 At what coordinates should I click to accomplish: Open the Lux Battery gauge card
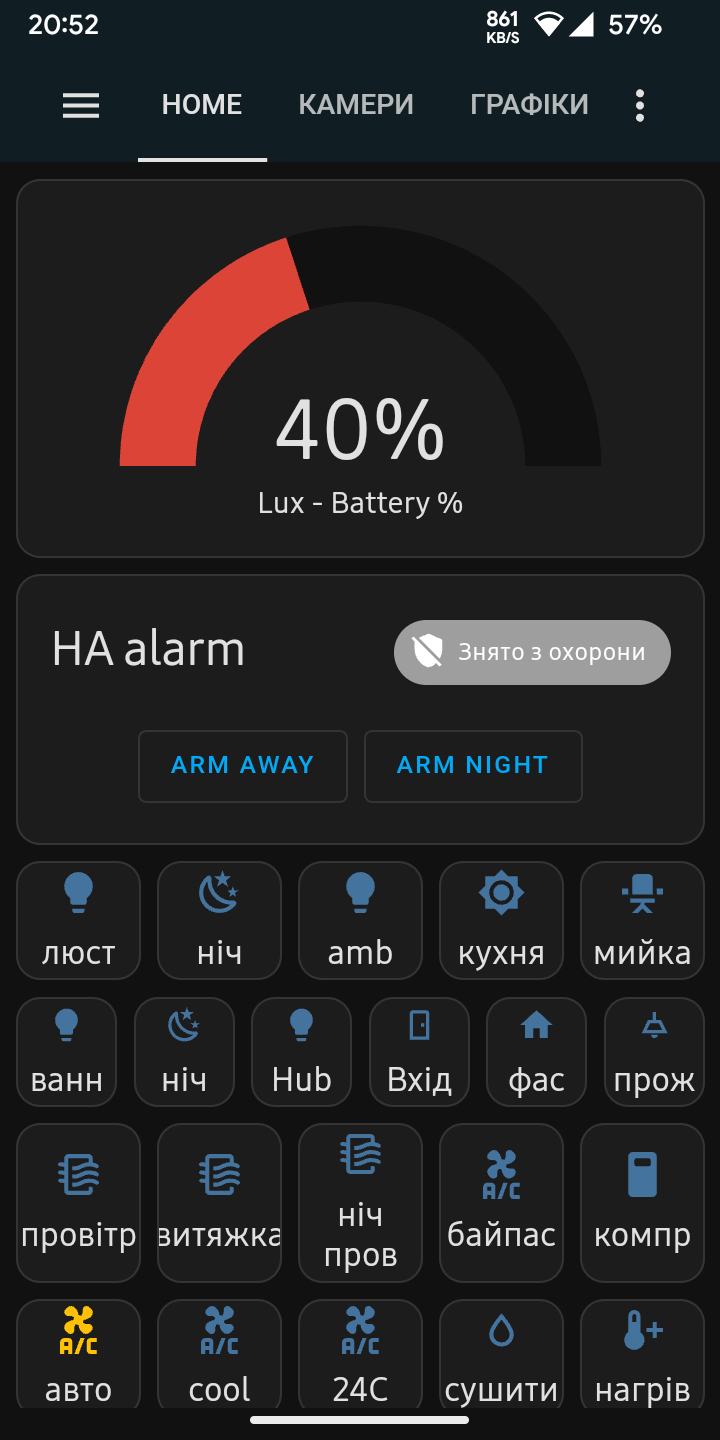360,368
